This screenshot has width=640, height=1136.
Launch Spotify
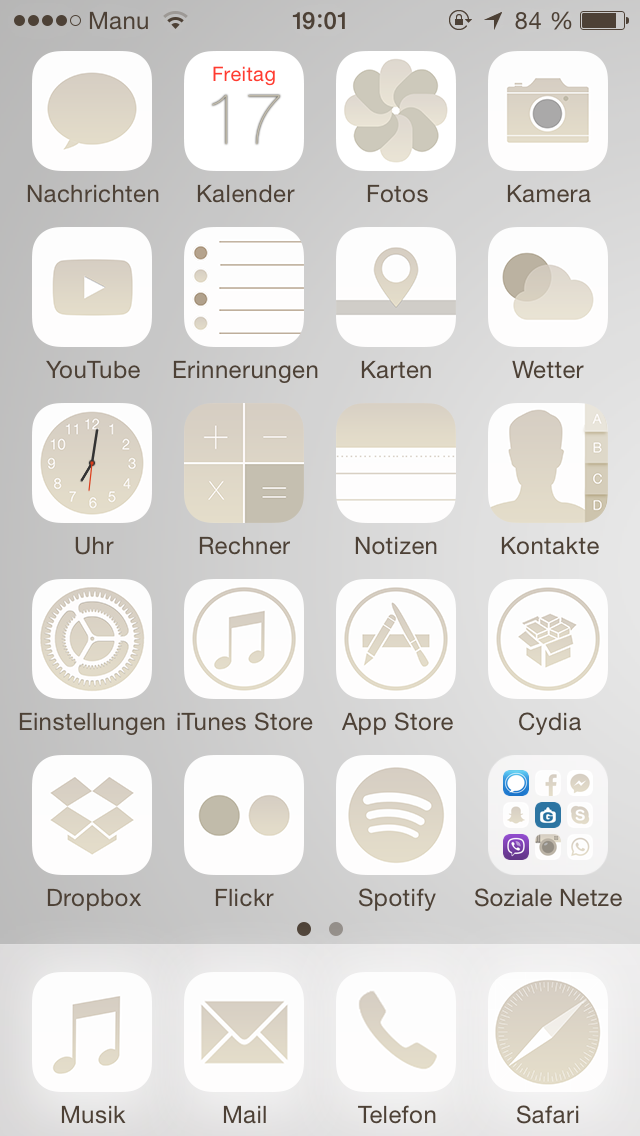[396, 815]
